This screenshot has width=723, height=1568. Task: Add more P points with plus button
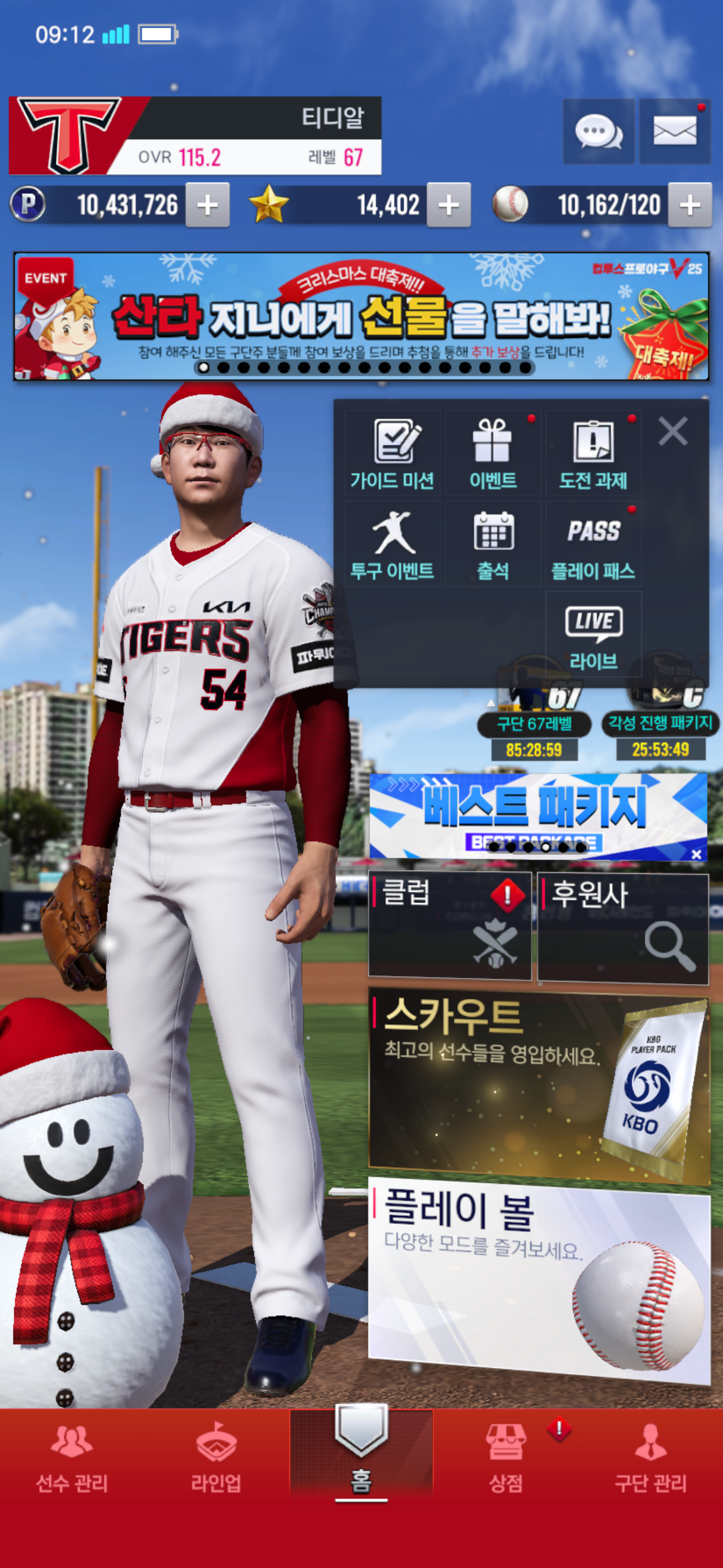click(x=207, y=205)
